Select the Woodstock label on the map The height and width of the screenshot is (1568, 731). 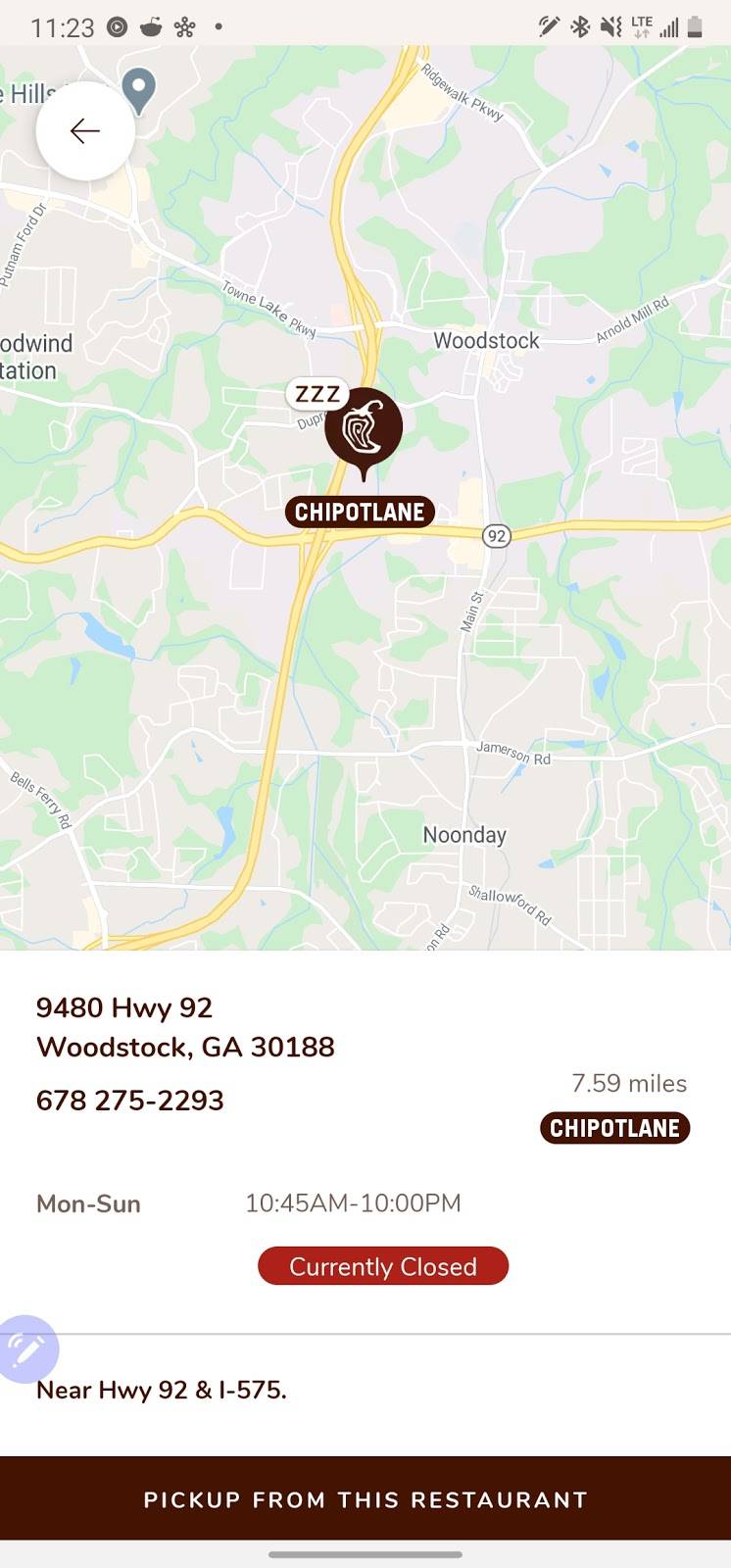tap(485, 341)
